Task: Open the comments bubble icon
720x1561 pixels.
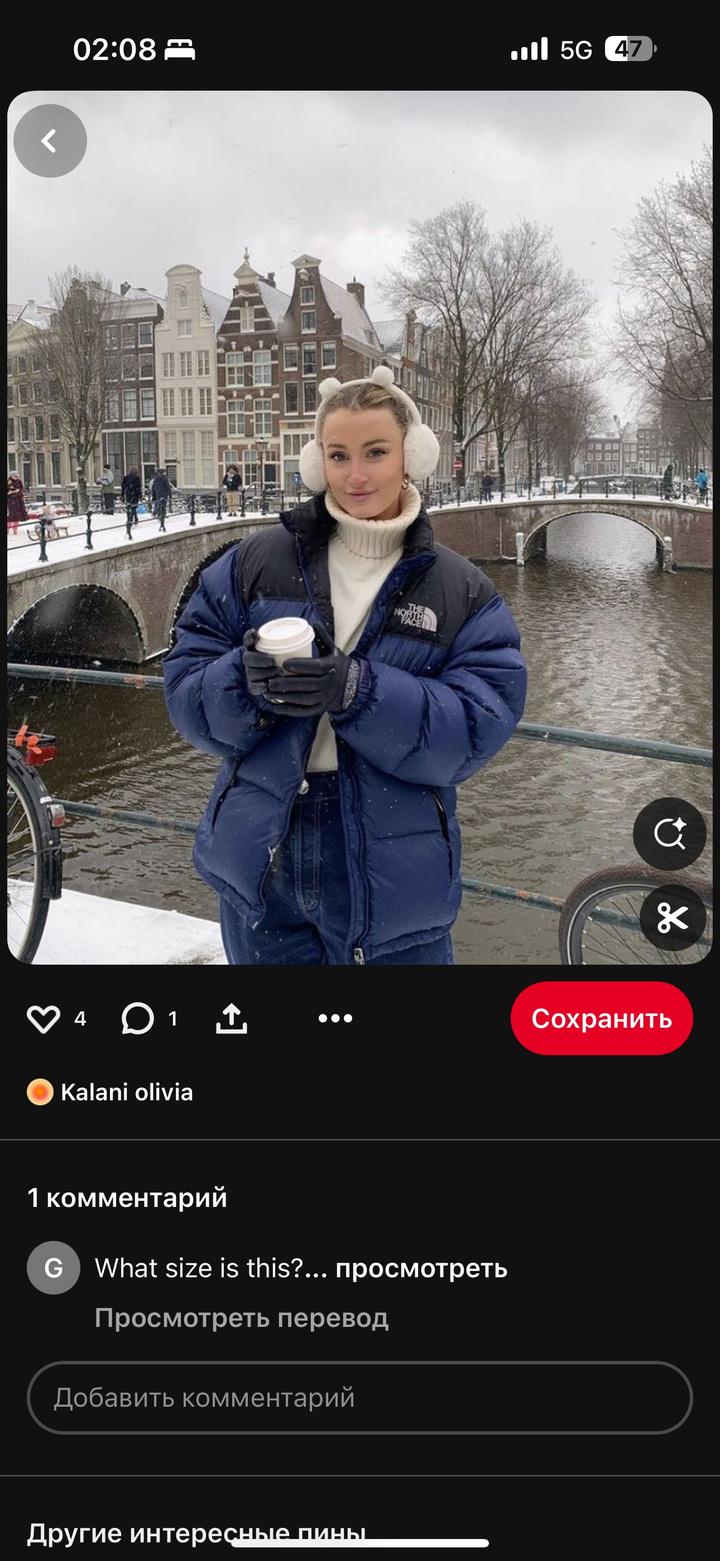Action: click(x=138, y=1019)
